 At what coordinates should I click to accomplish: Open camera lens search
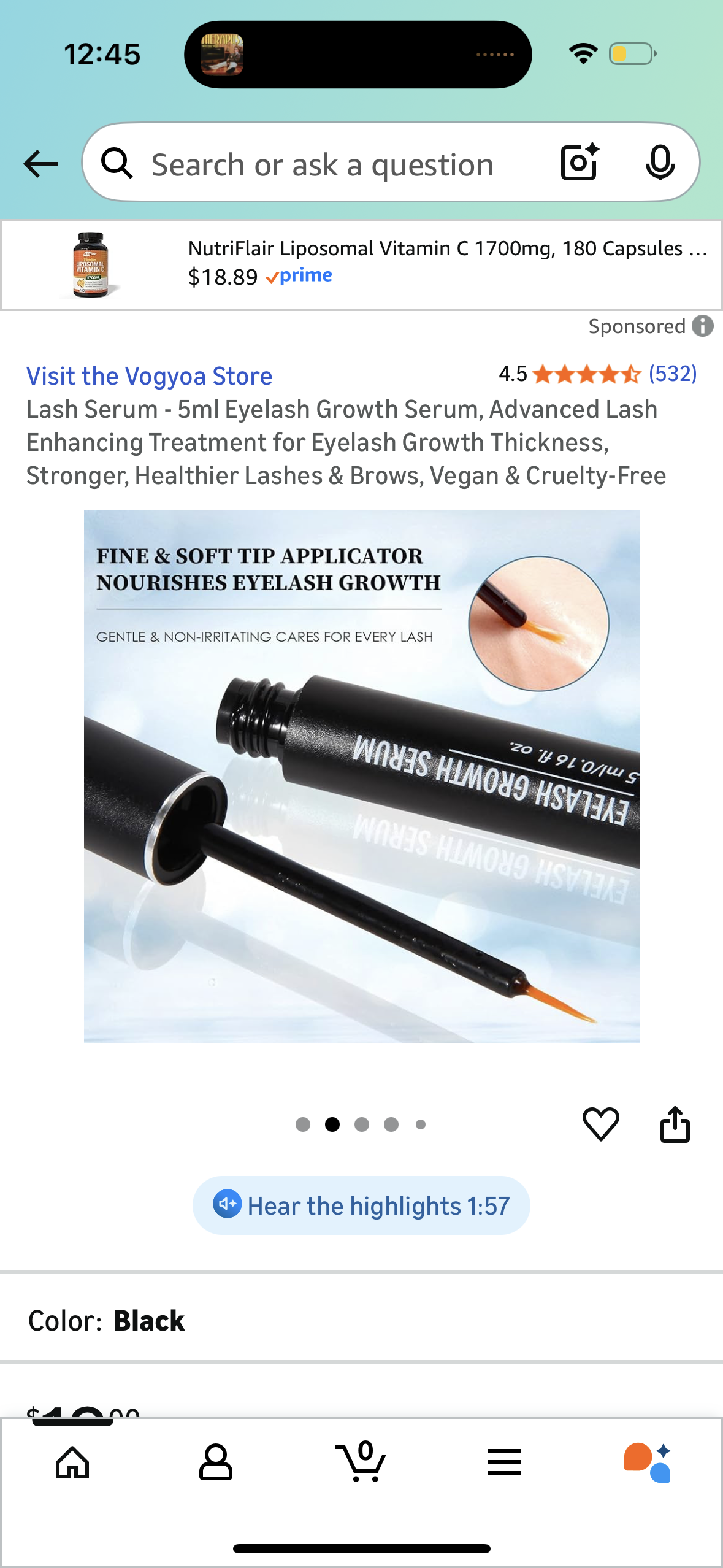point(579,163)
